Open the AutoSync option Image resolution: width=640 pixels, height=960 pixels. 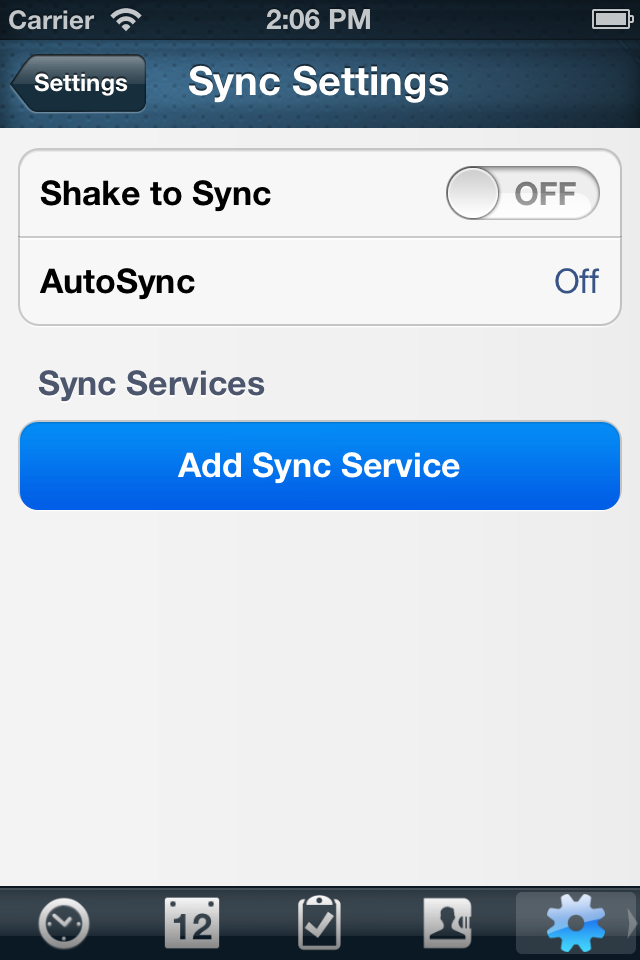pyautogui.click(x=320, y=282)
